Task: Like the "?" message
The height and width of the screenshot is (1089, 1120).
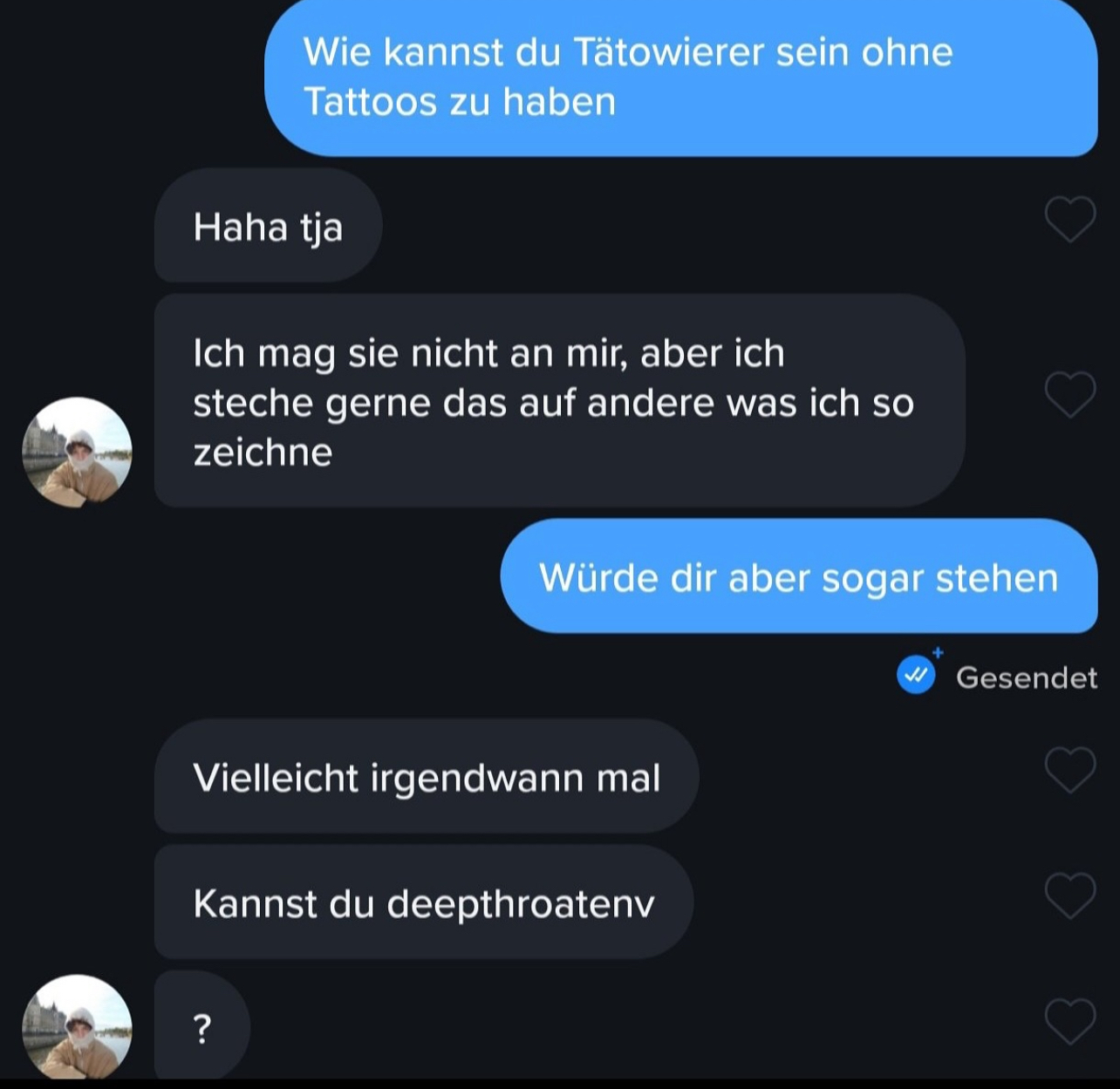Action: [1070, 1021]
